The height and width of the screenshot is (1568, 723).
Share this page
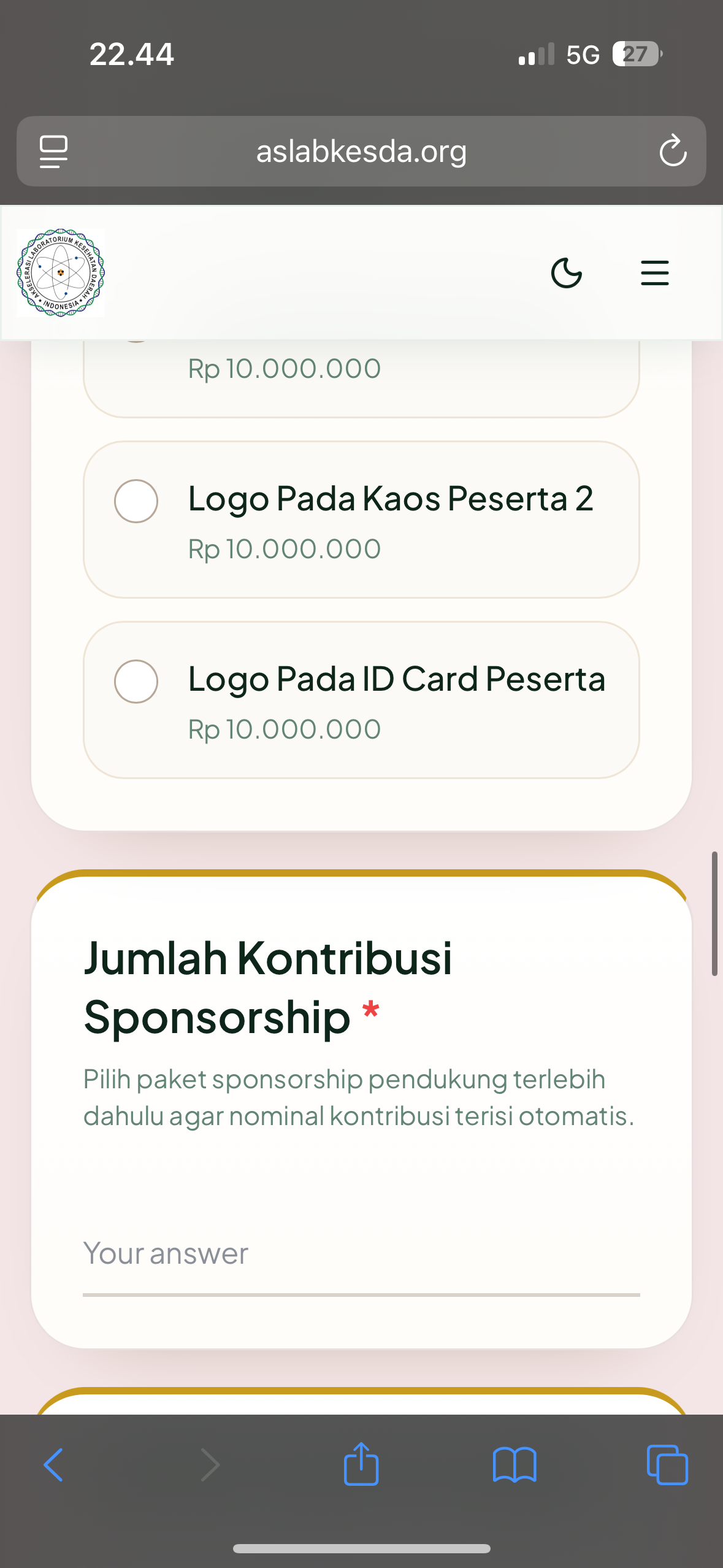[x=361, y=1465]
